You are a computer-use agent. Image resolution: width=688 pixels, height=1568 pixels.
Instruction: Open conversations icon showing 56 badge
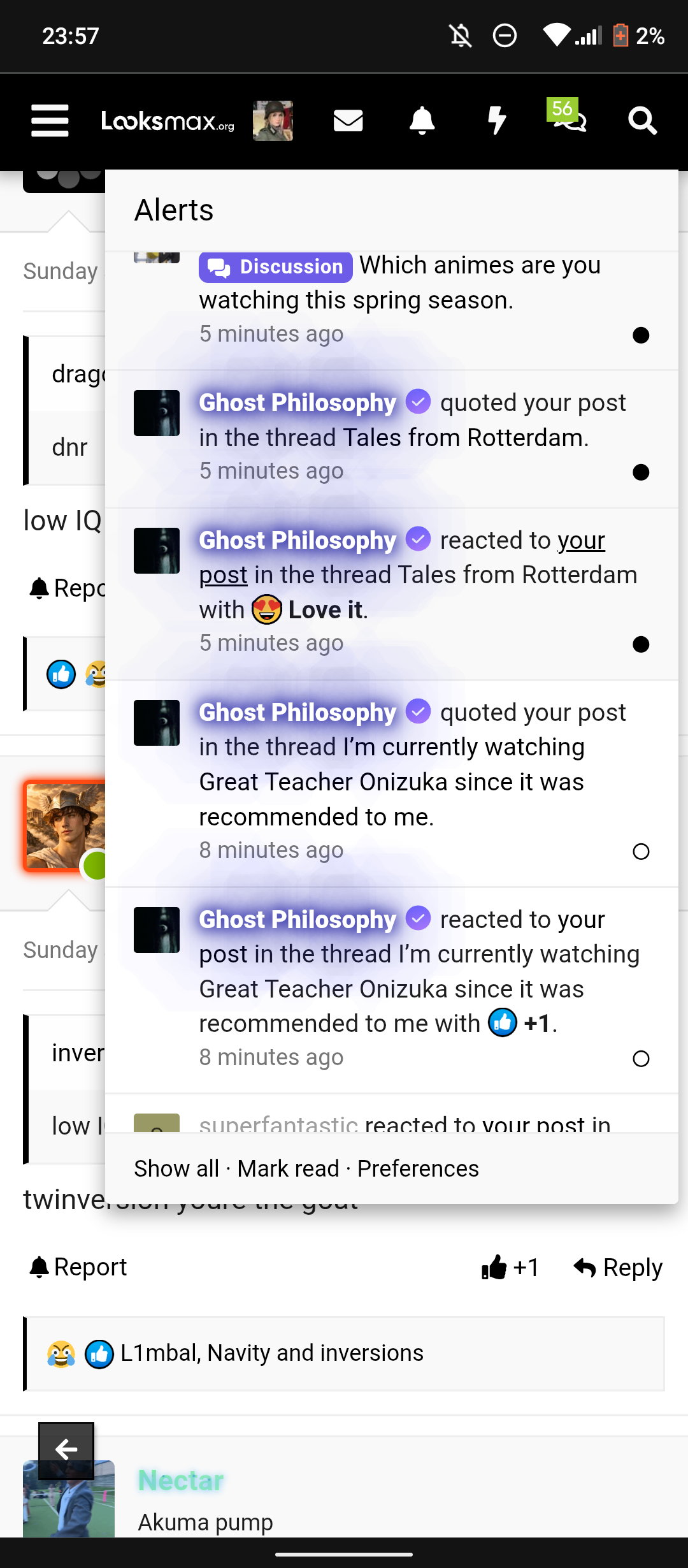569,121
